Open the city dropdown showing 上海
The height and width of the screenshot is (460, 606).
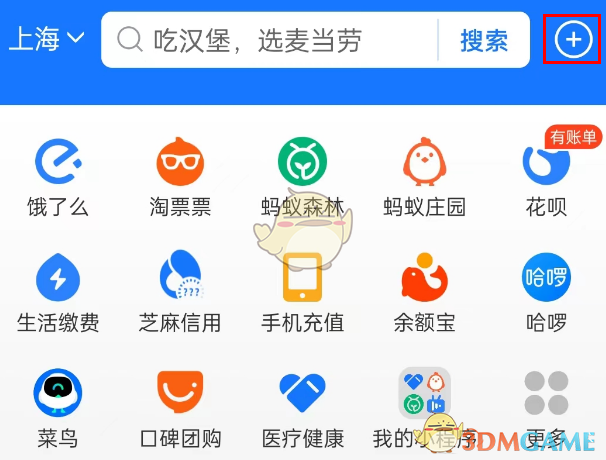point(47,40)
